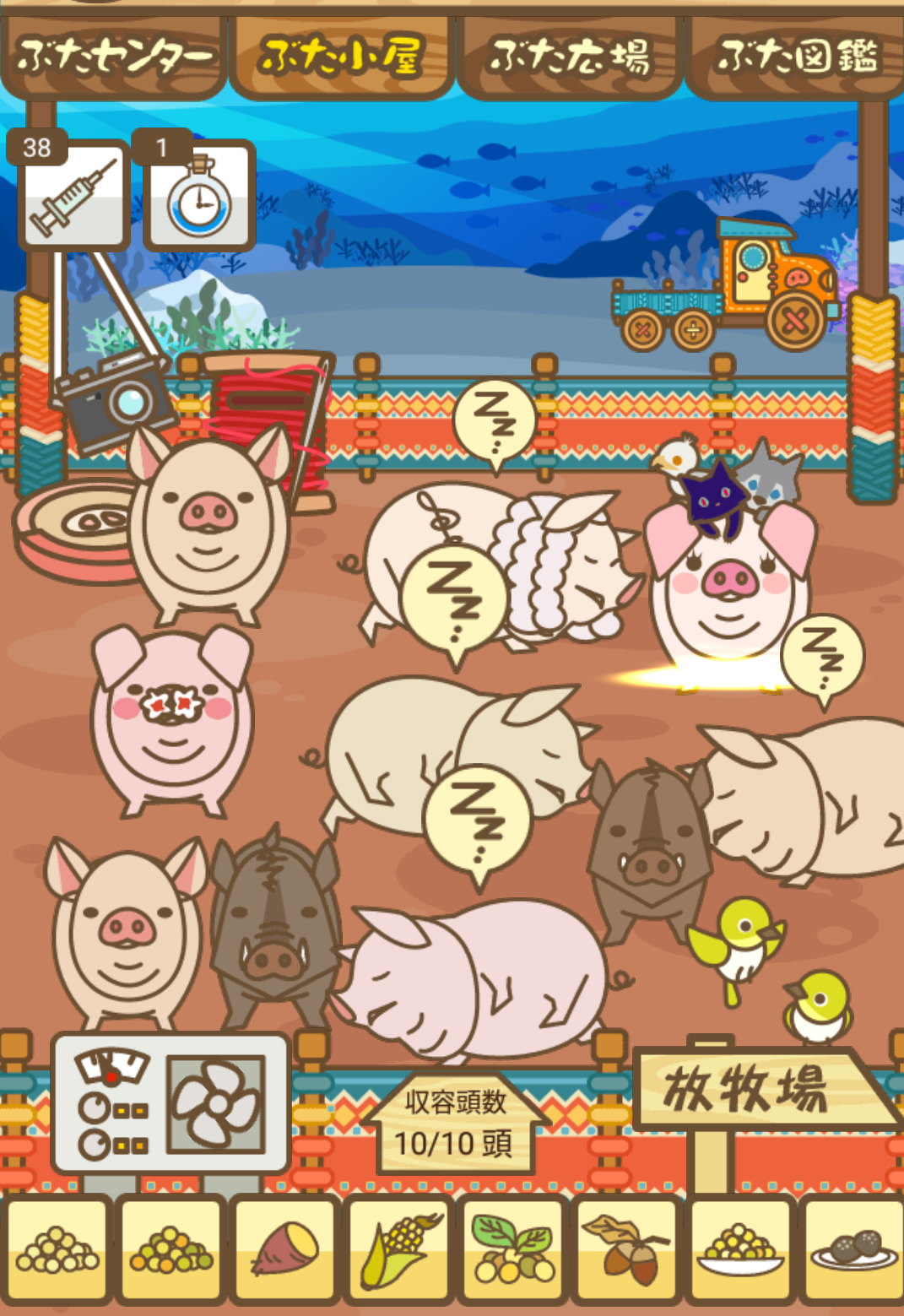Select the sweet potato feed
The image size is (904, 1316).
tap(285, 1250)
